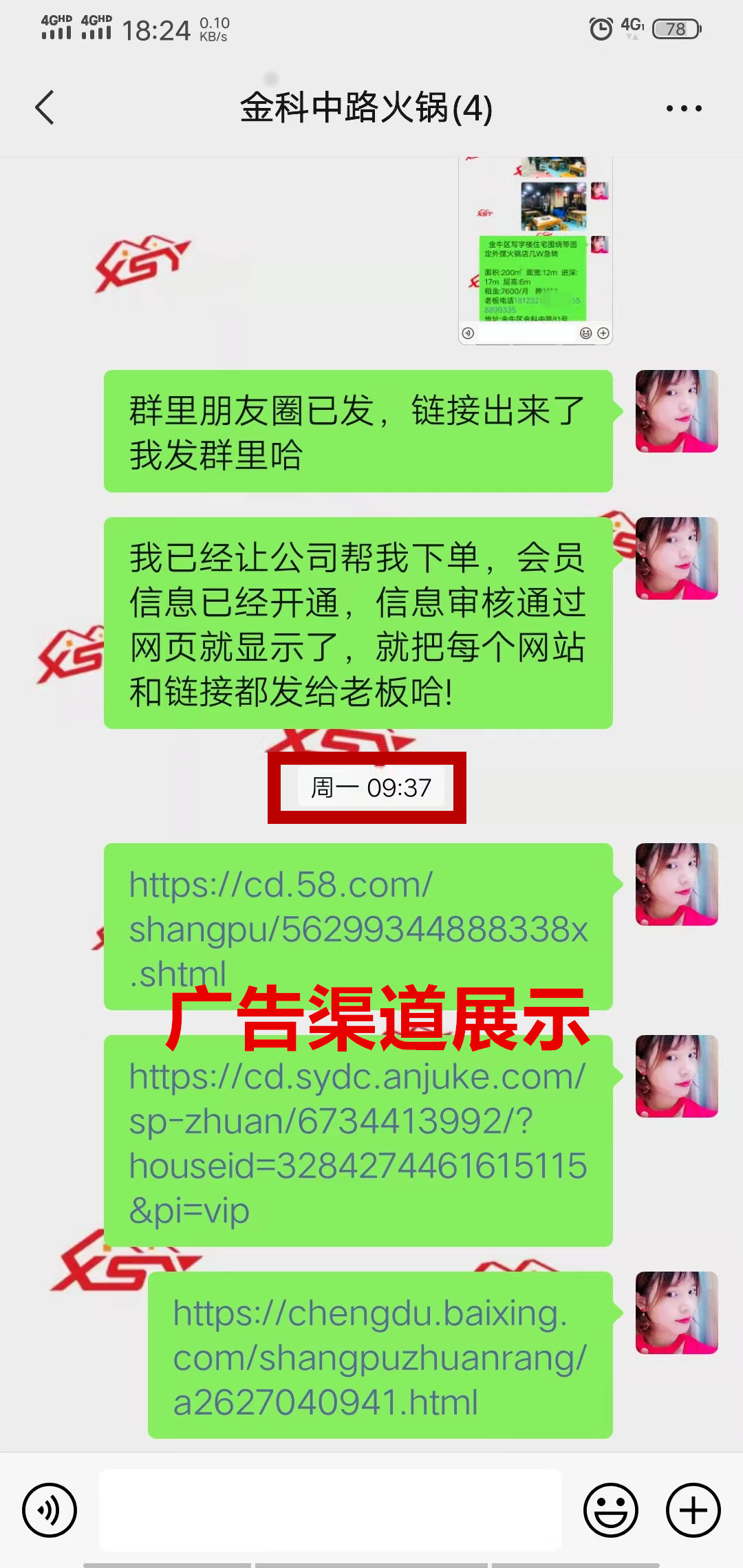Image resolution: width=743 pixels, height=1568 pixels.
Task: Tap the sender avatar beside 群里朋友圈已发 message
Action: click(x=676, y=411)
